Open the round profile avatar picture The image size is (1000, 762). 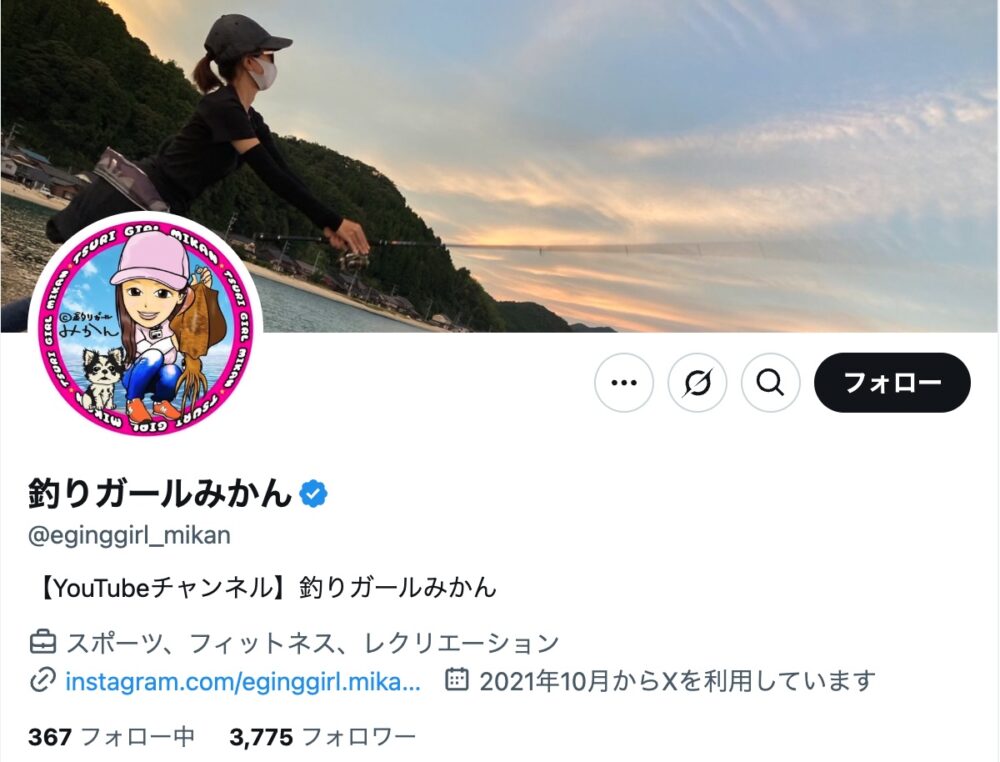(146, 325)
